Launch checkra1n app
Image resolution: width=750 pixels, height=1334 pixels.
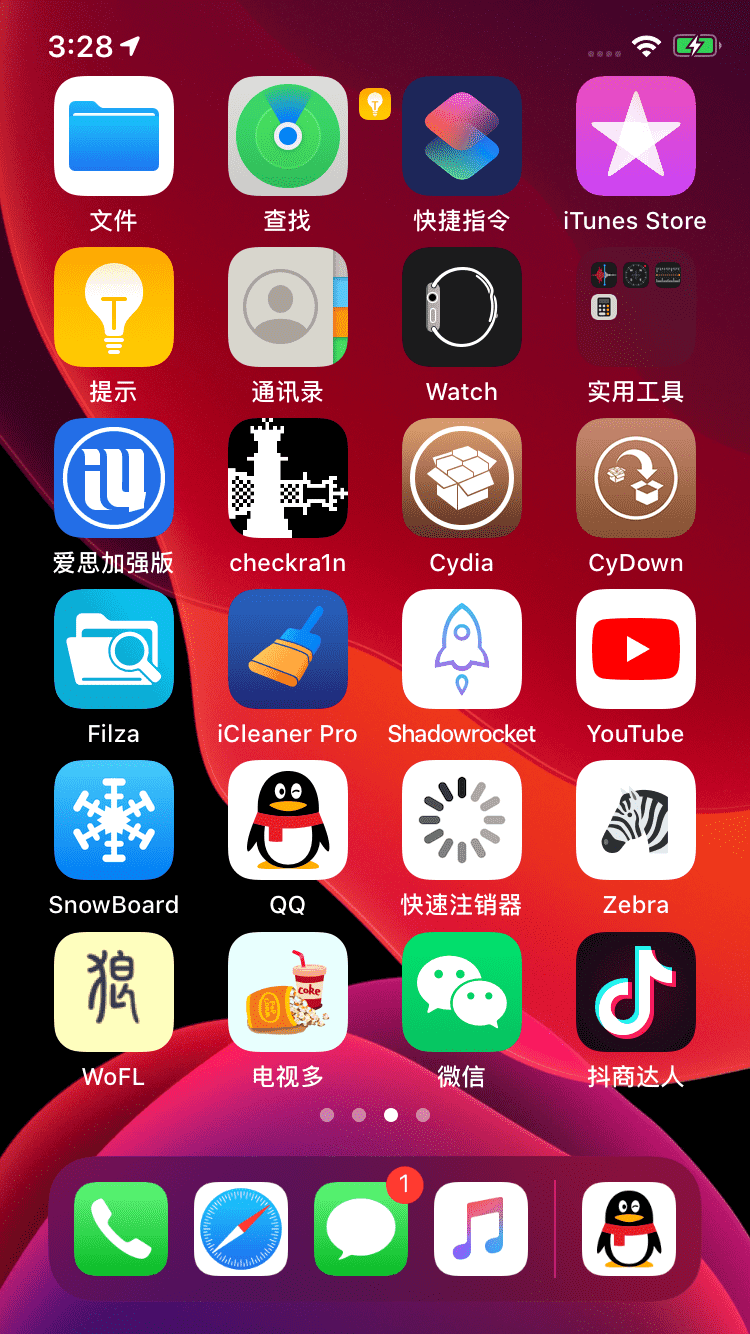(x=288, y=478)
